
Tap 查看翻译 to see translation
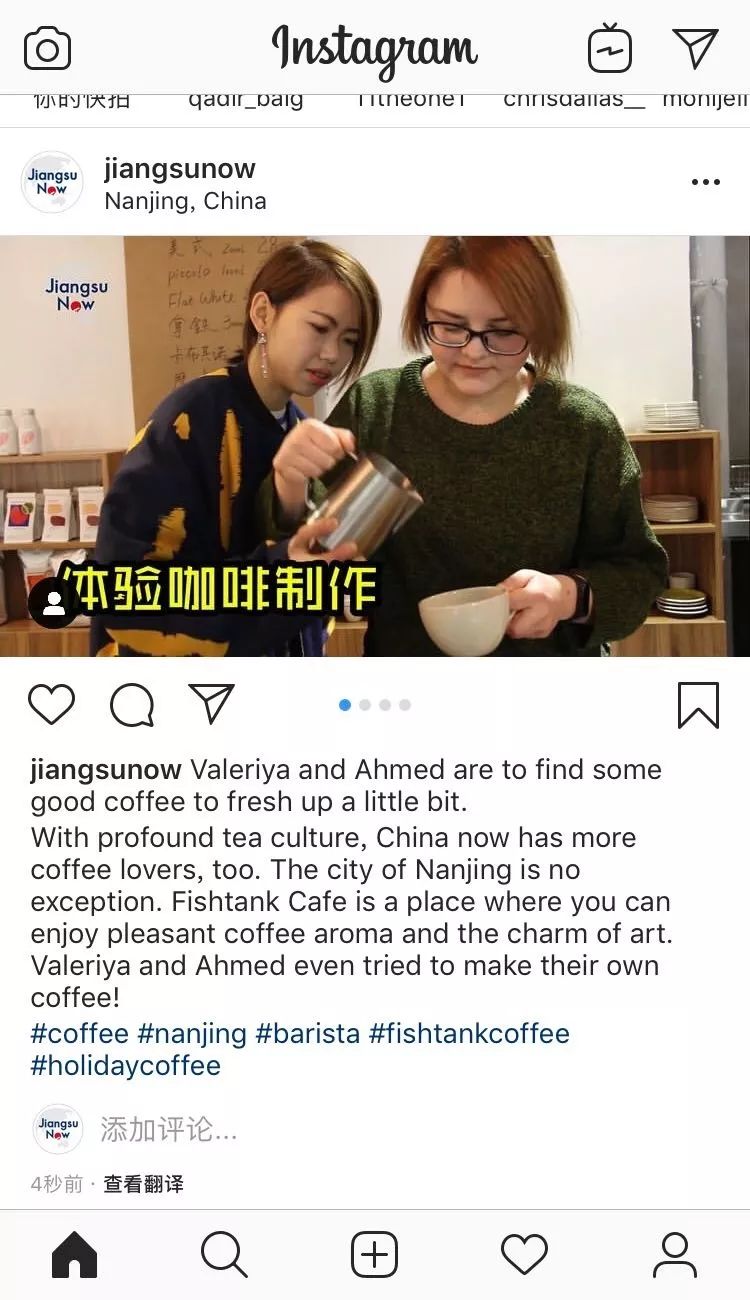(x=144, y=1184)
